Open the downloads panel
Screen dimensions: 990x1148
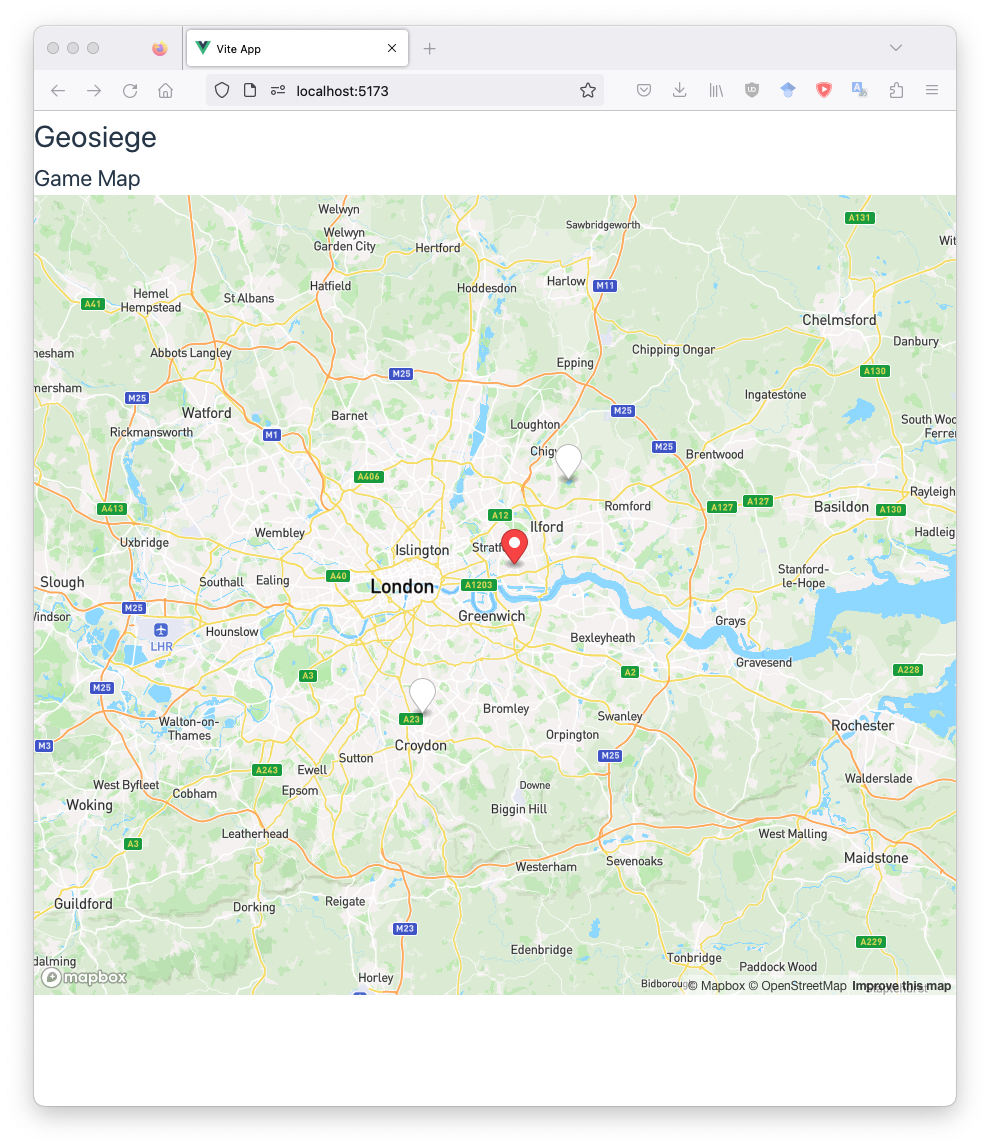[x=680, y=91]
